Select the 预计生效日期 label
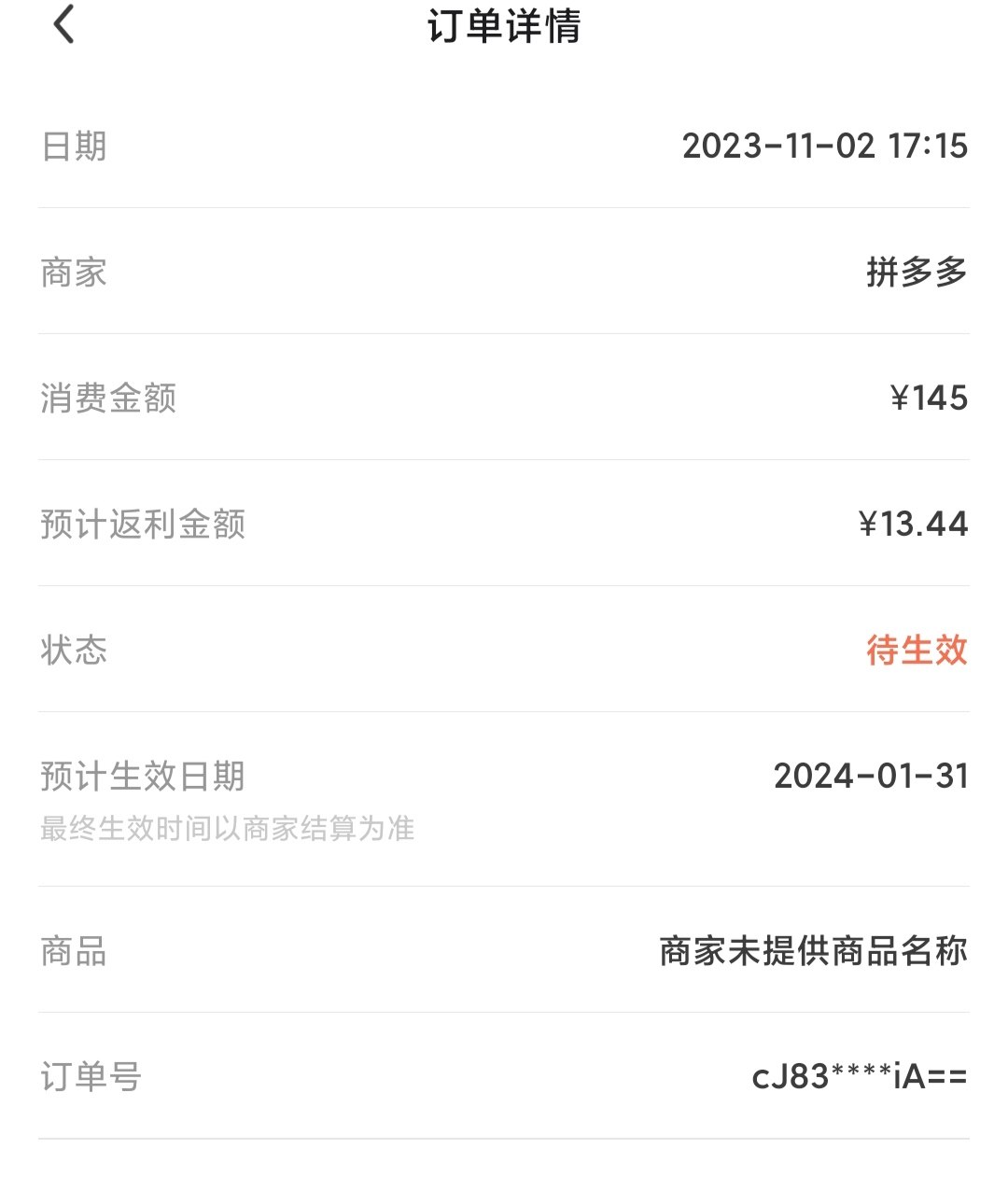This screenshot has width=1008, height=1177. [x=142, y=776]
